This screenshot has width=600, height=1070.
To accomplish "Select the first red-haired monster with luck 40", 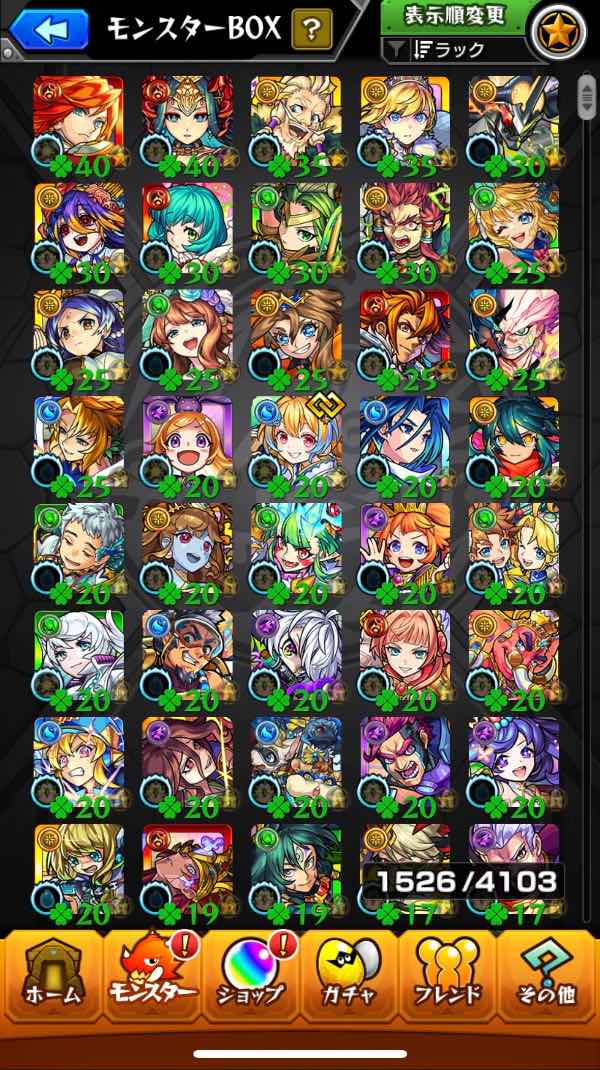I will click(x=78, y=122).
